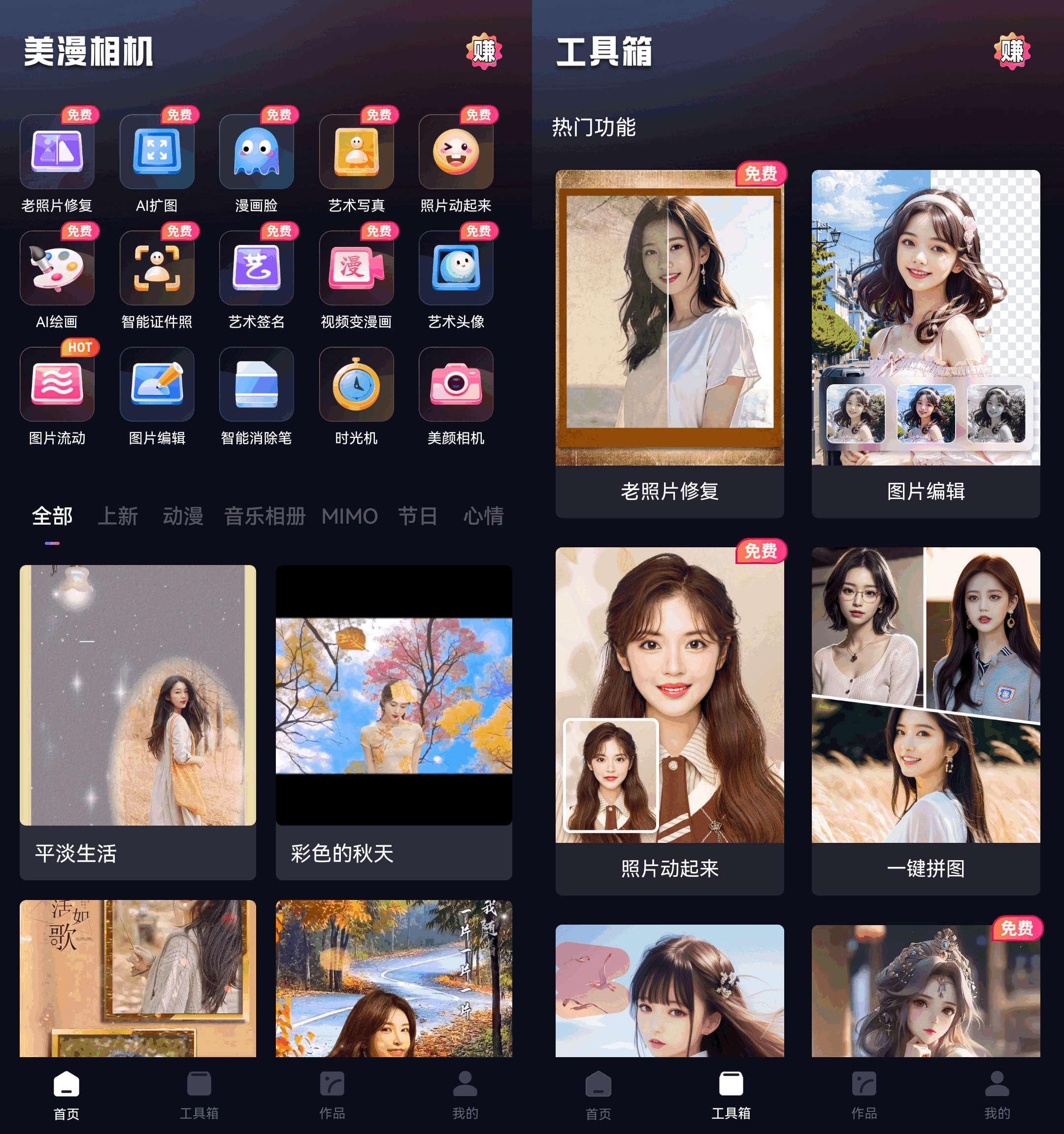Image resolution: width=1064 pixels, height=1134 pixels.
Task: Select the 智能消除笔 smart eraser tool
Action: coord(257,384)
